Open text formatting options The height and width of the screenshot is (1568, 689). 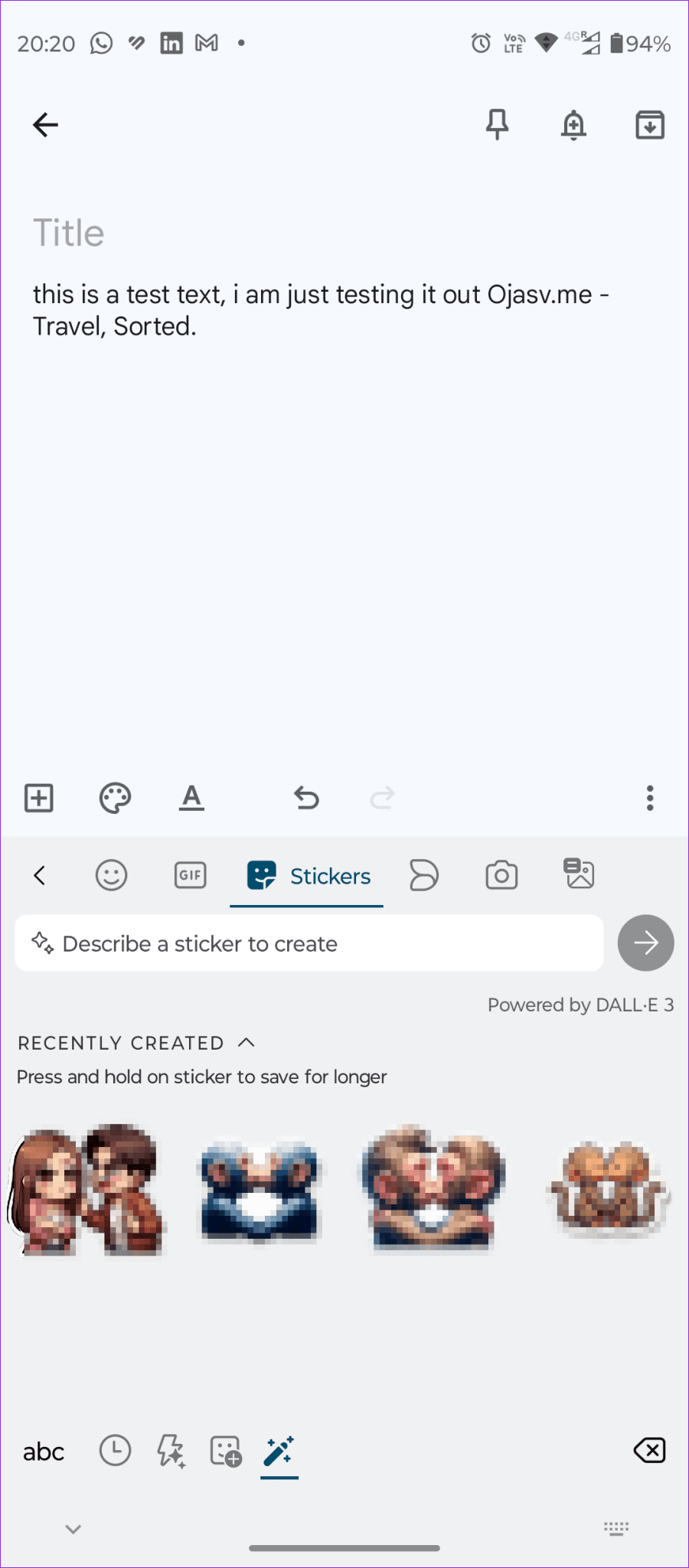click(191, 798)
